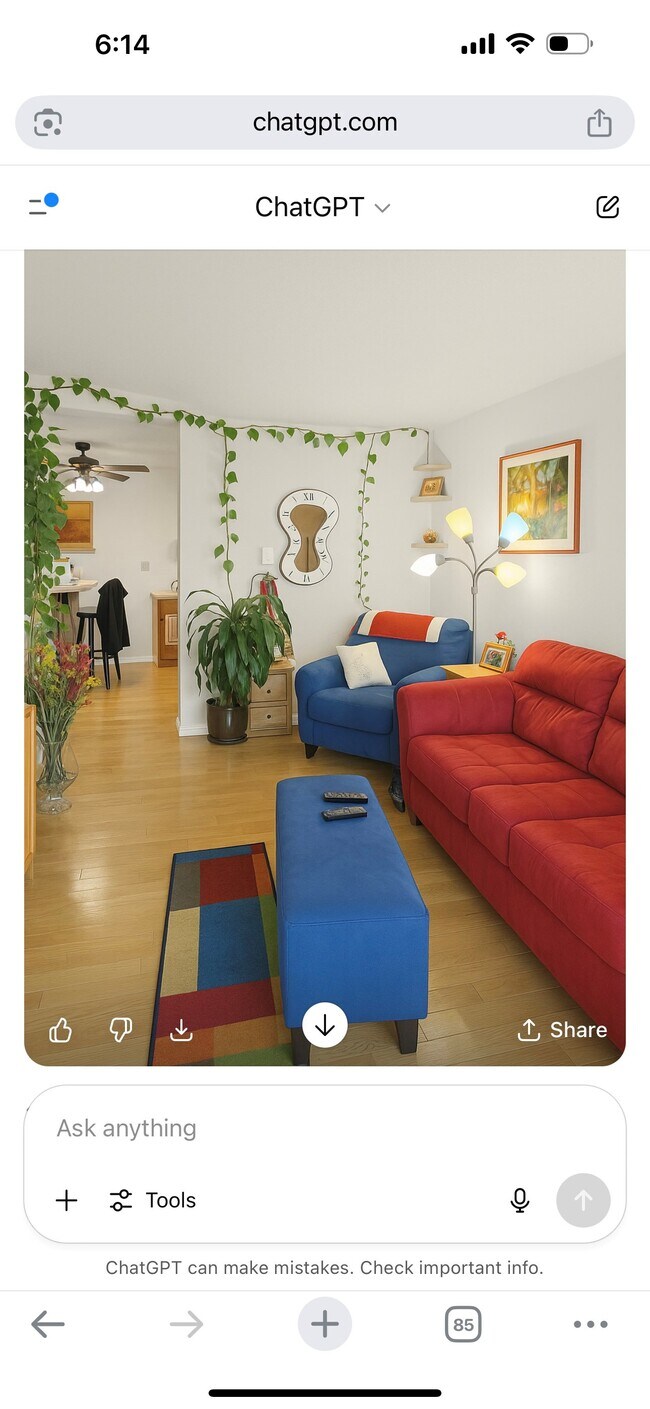The image size is (650, 1409).
Task: Give the image a thumbs down
Action: pyautogui.click(x=120, y=1030)
